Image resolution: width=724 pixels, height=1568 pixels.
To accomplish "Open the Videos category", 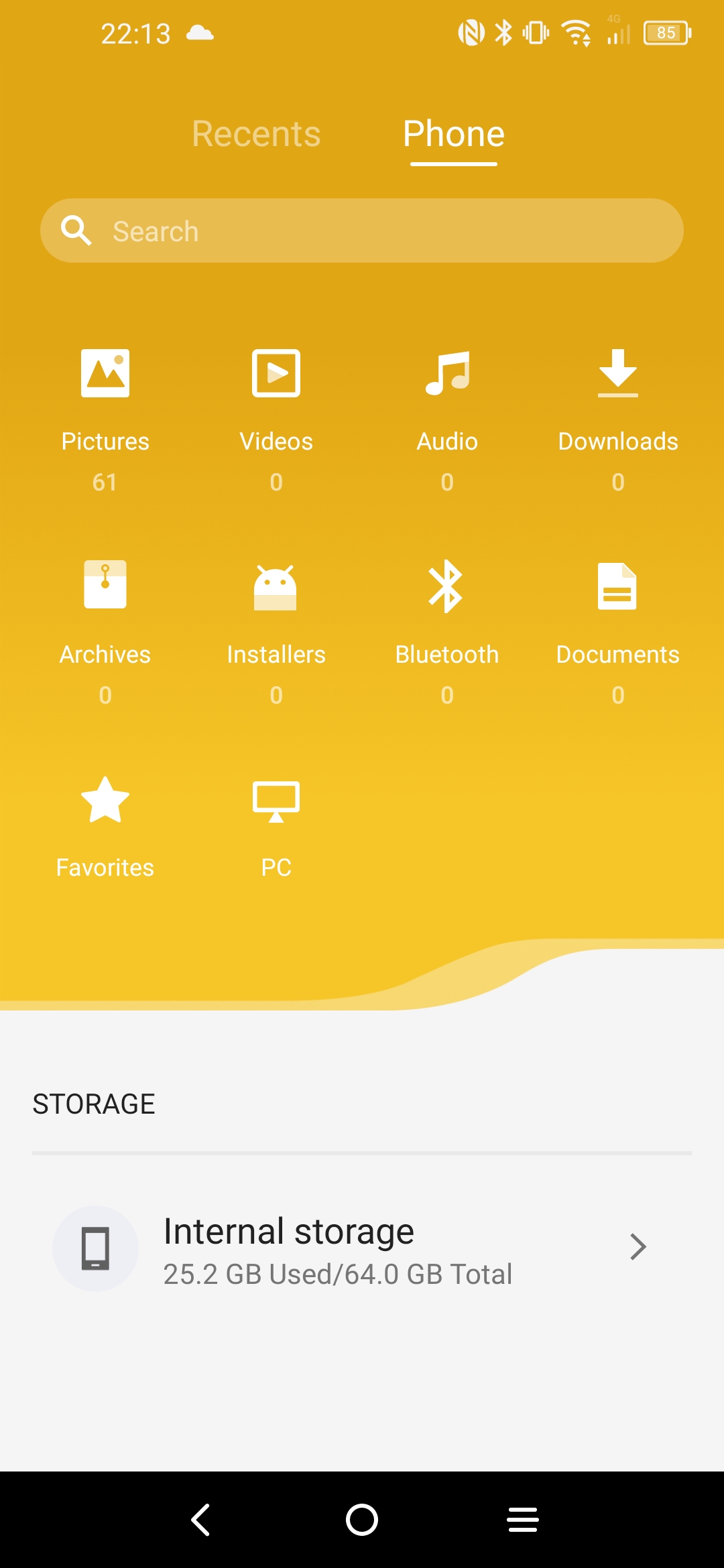I will click(276, 420).
